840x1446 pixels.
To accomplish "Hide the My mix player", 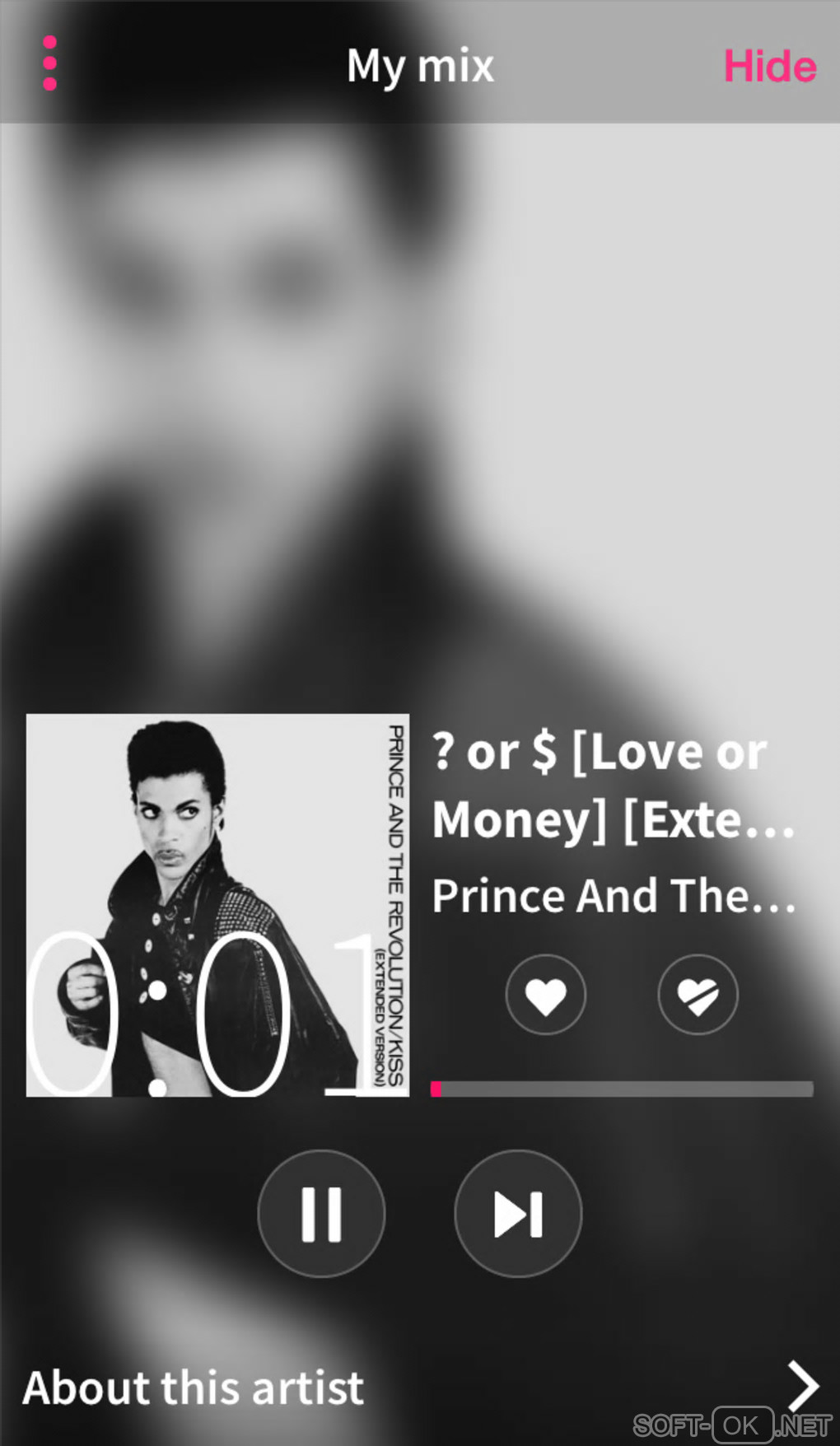I will [x=769, y=66].
